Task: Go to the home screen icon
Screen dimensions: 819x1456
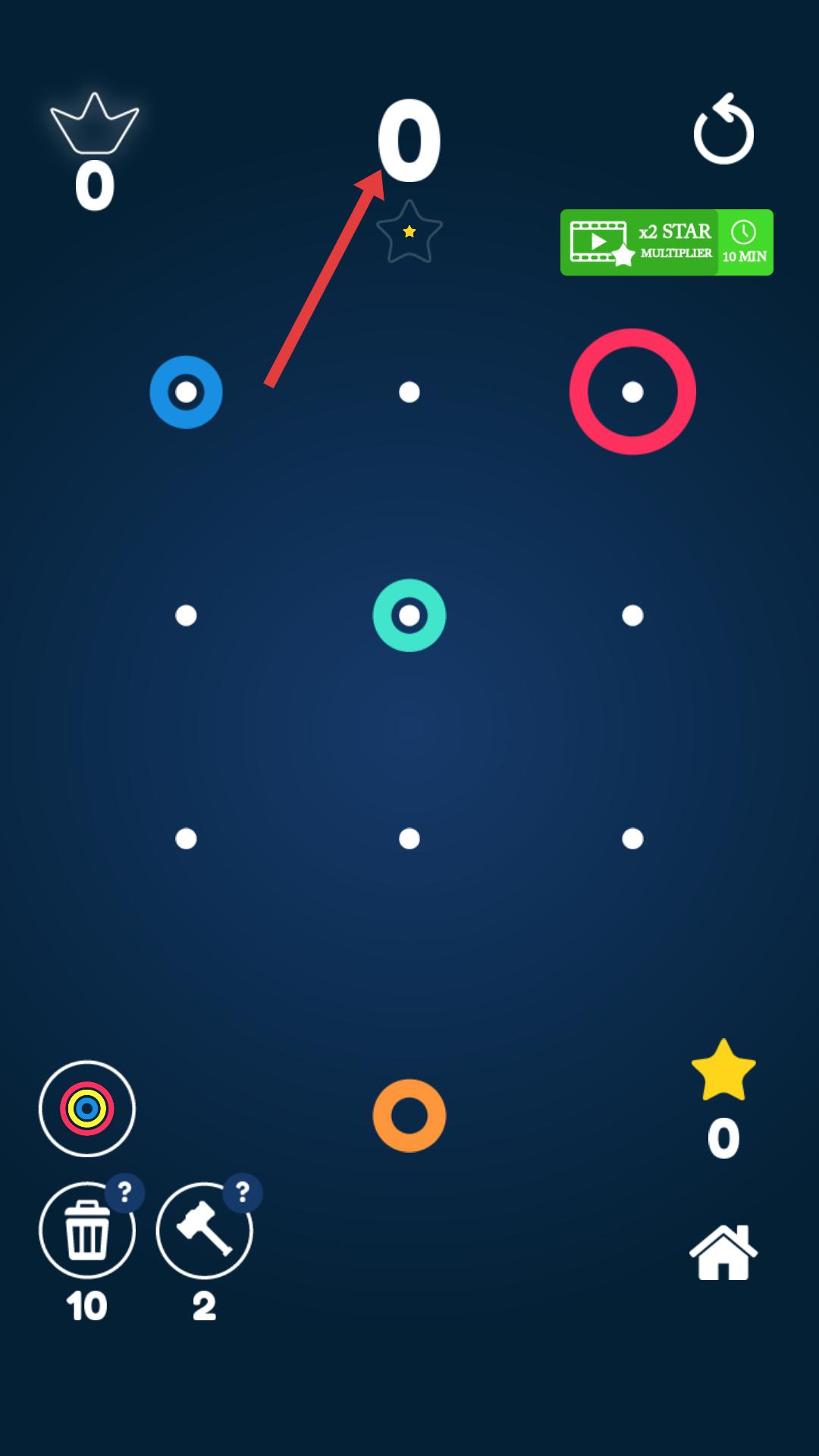Action: pos(723,1253)
